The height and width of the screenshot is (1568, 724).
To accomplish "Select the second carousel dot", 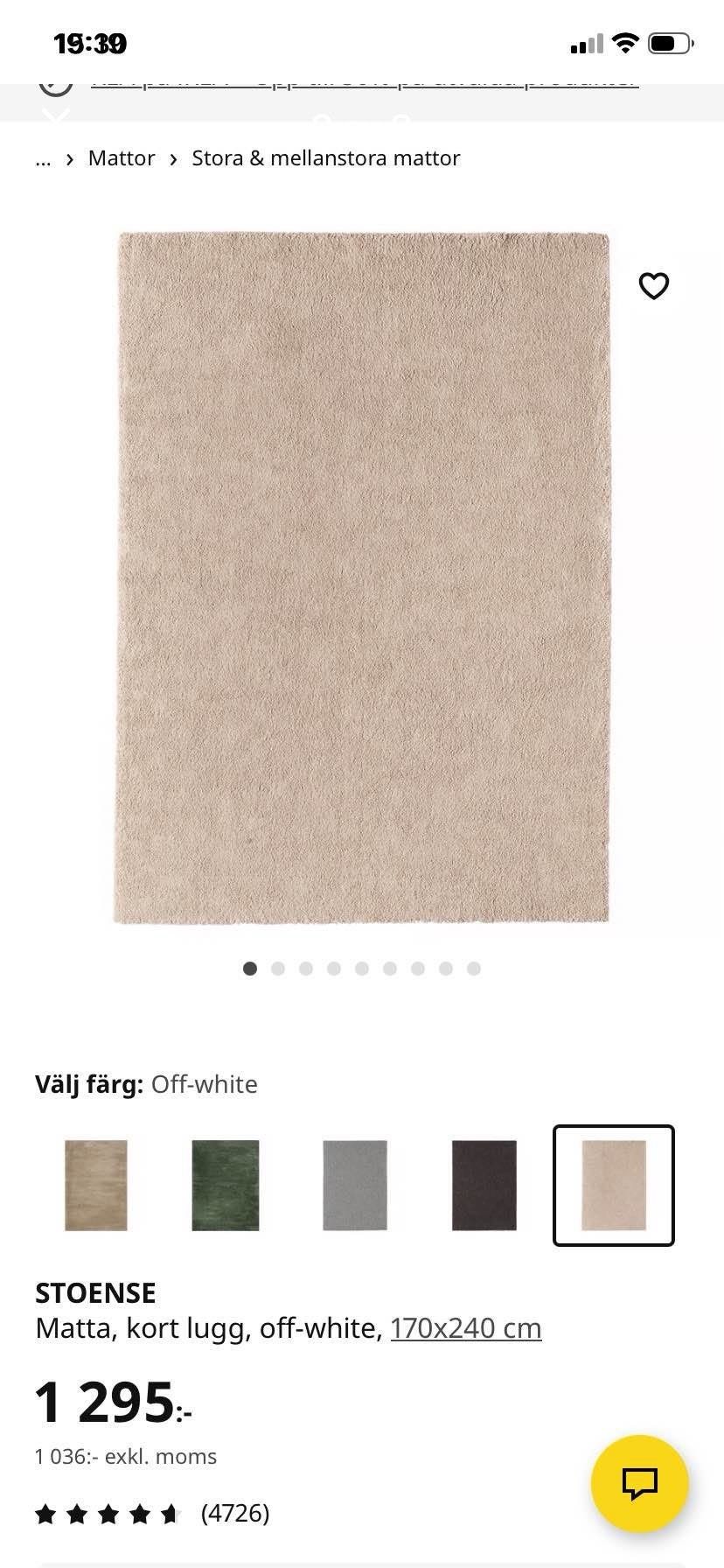I will pos(277,969).
